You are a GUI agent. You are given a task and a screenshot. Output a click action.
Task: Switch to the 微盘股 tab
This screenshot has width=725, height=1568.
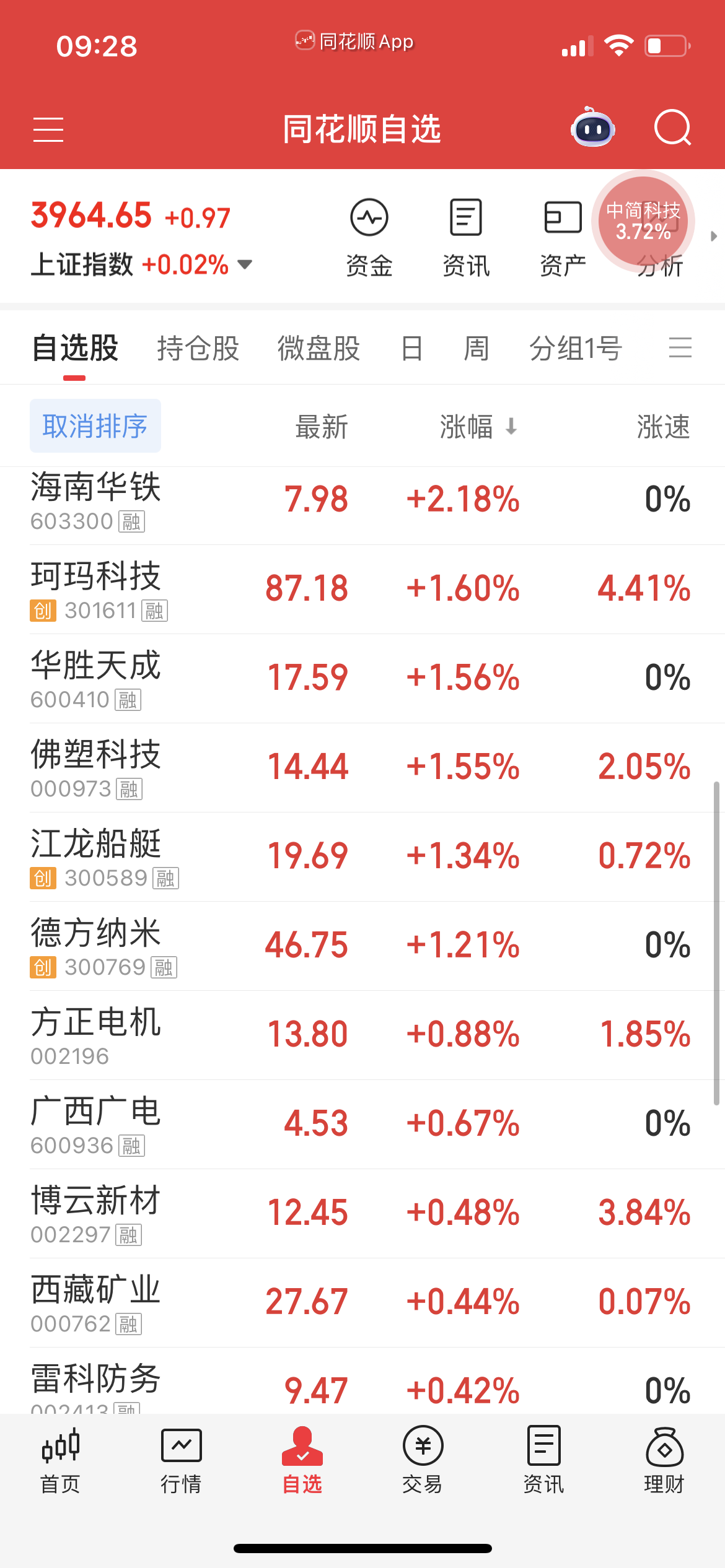pyautogui.click(x=319, y=348)
